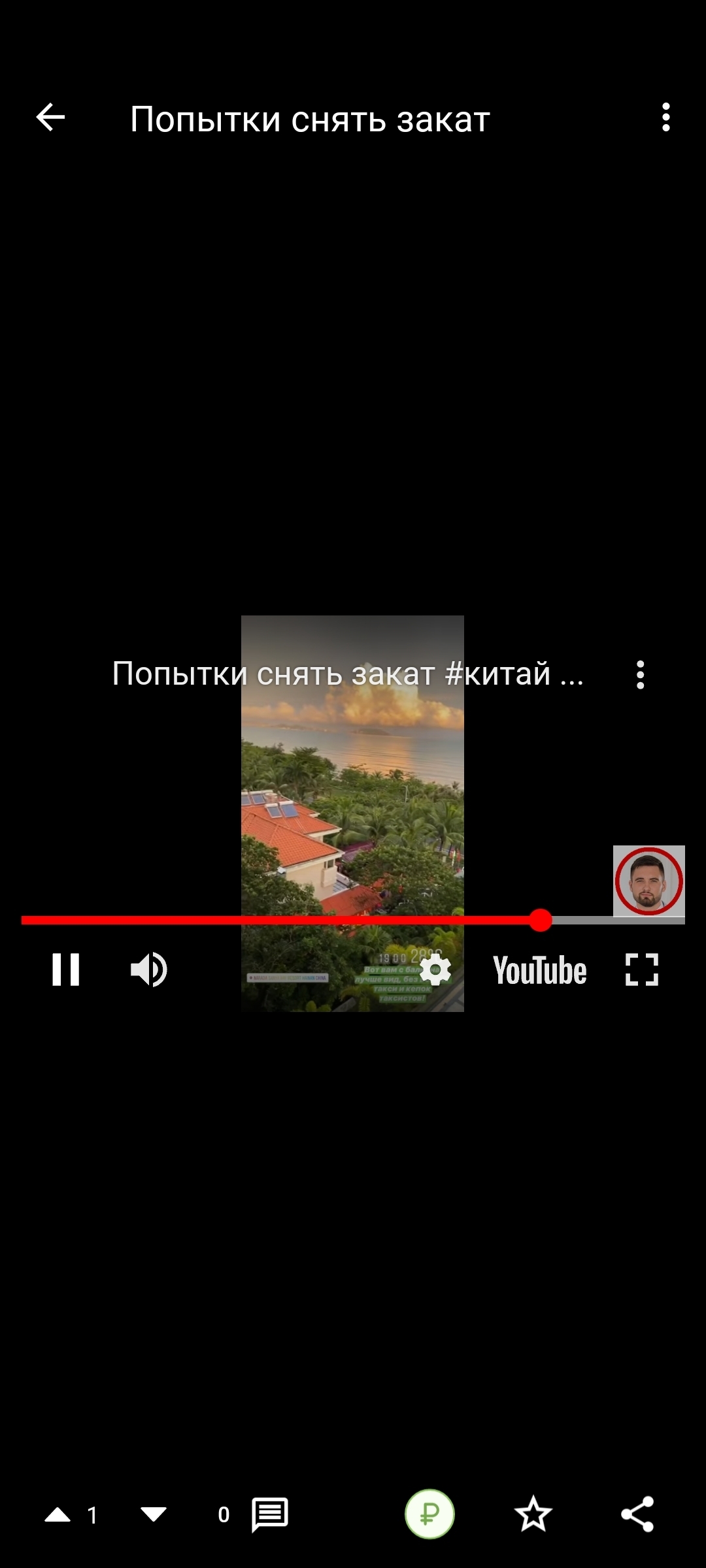Enter fullscreen video mode
The width and height of the screenshot is (706, 1568).
pos(641,970)
